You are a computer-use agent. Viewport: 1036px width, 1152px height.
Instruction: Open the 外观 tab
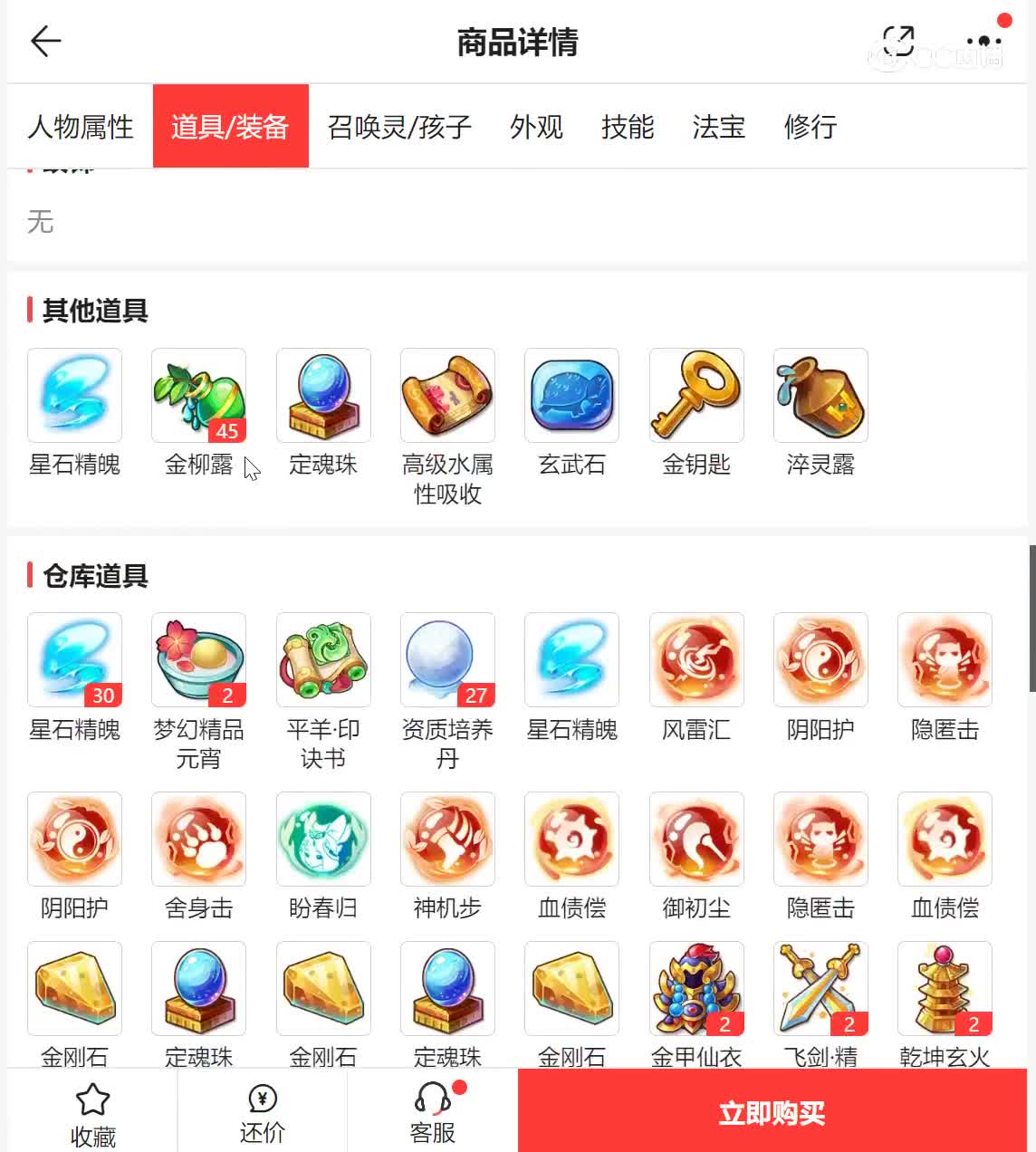tap(536, 127)
